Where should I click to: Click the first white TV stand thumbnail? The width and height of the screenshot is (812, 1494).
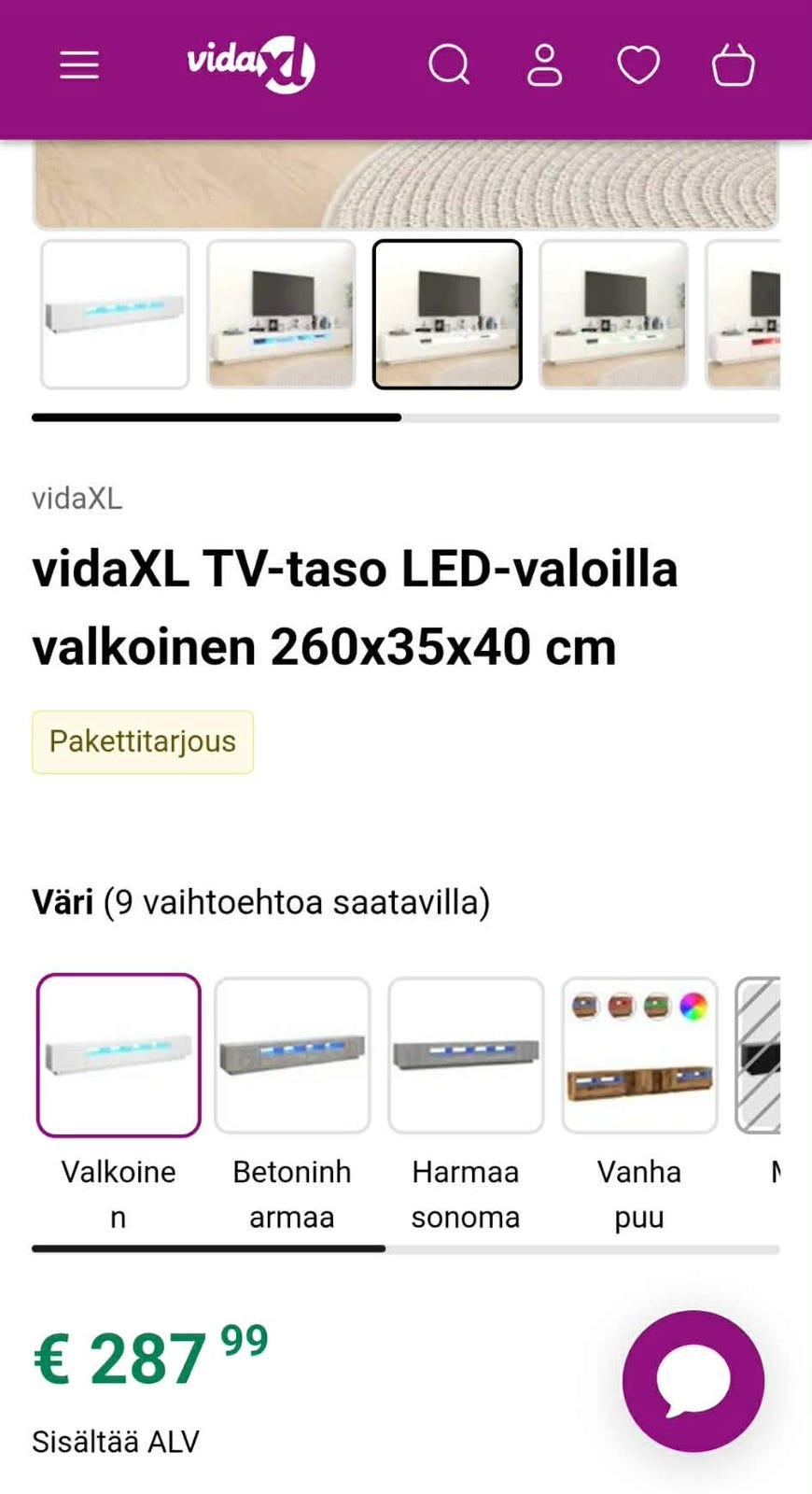coord(114,315)
